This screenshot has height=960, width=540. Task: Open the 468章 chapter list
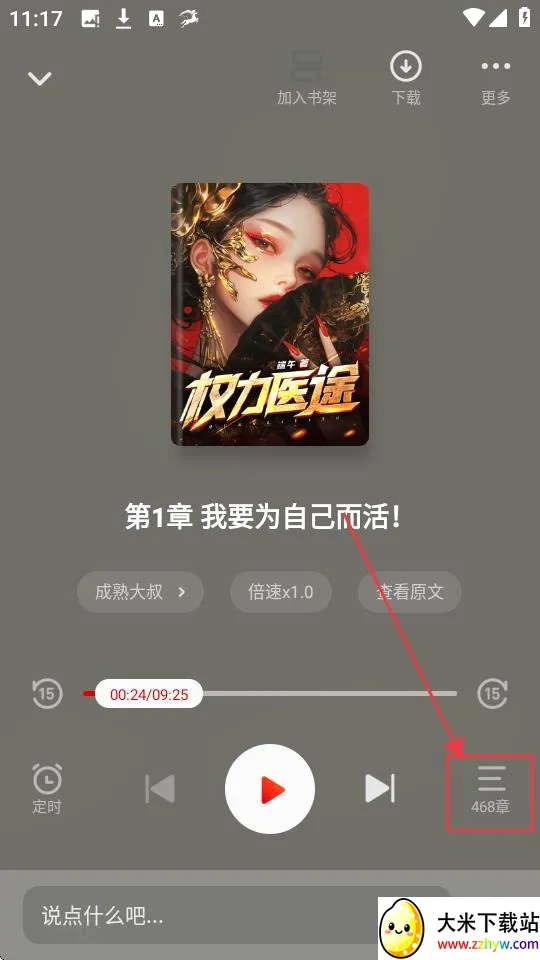(x=490, y=790)
